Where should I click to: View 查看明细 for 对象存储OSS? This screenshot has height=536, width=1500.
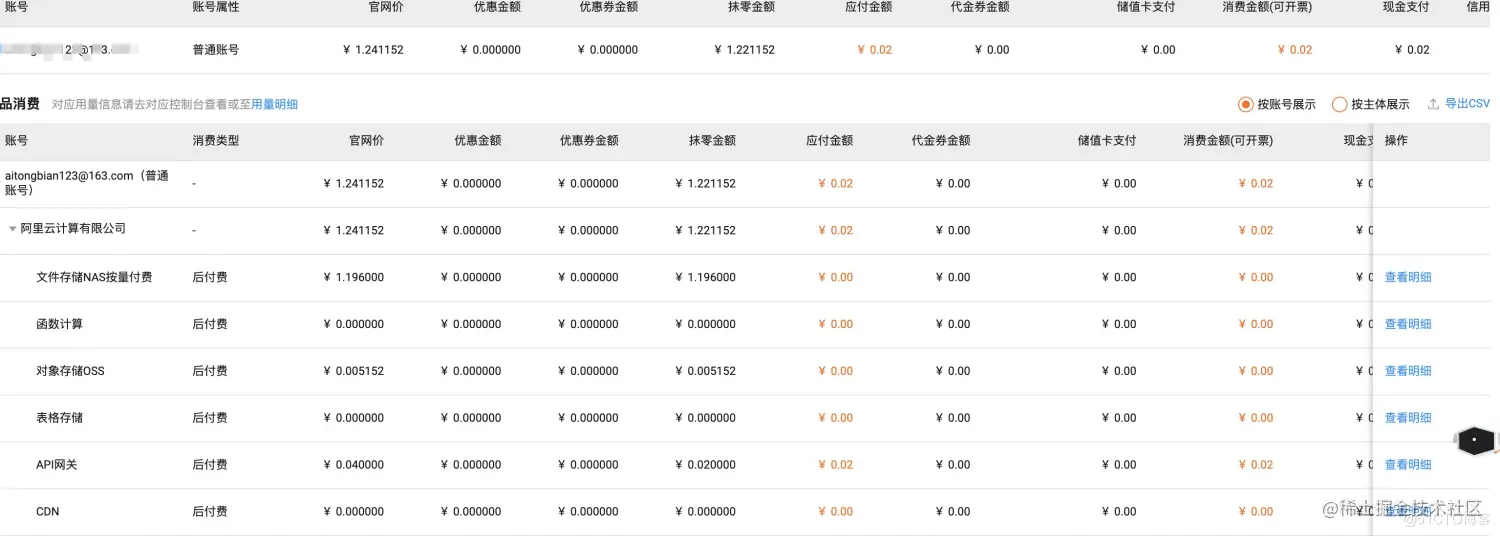pos(1408,371)
